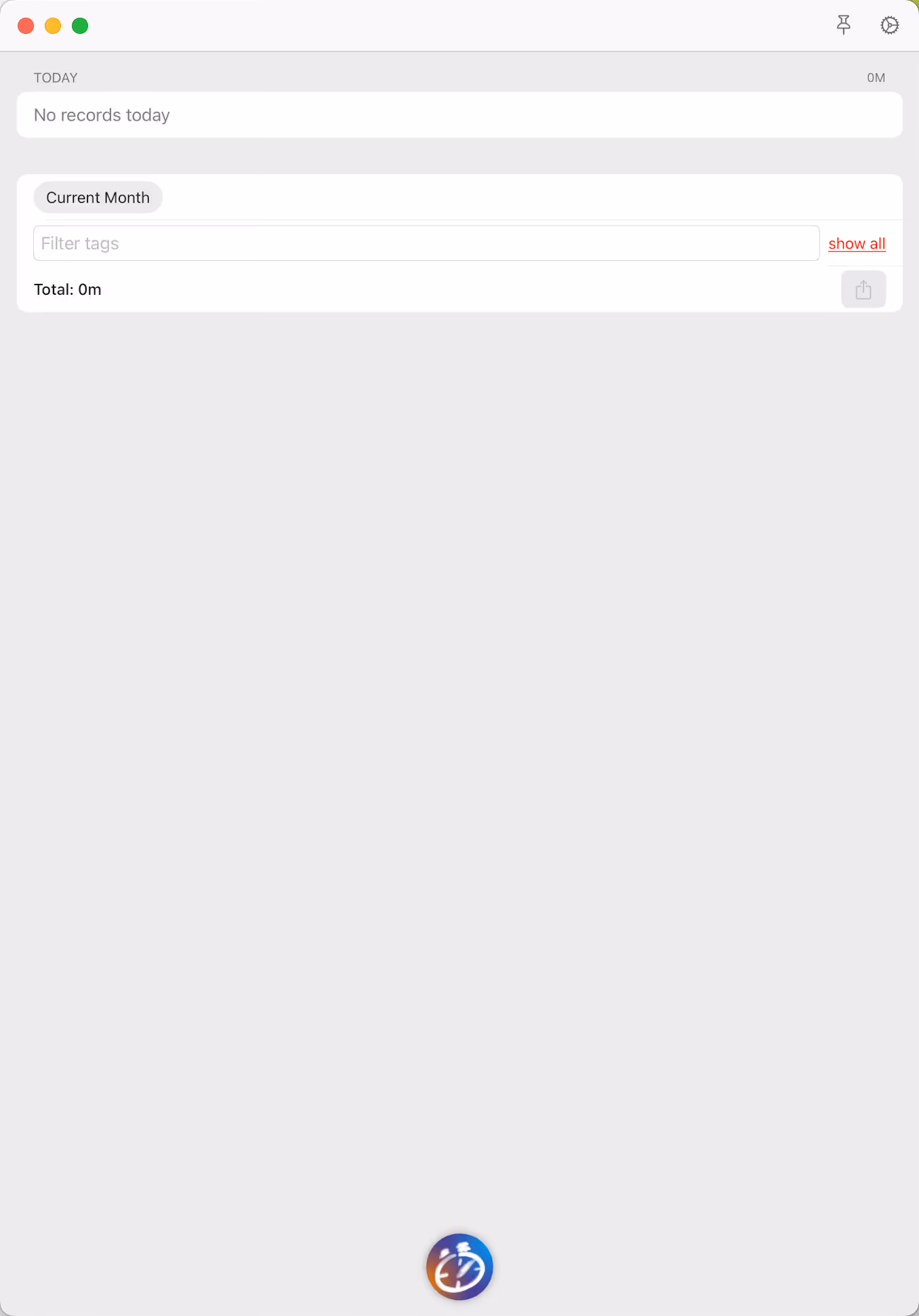Viewport: 919px width, 1316px height.
Task: Focus the Filter tags field
Action: point(426,243)
